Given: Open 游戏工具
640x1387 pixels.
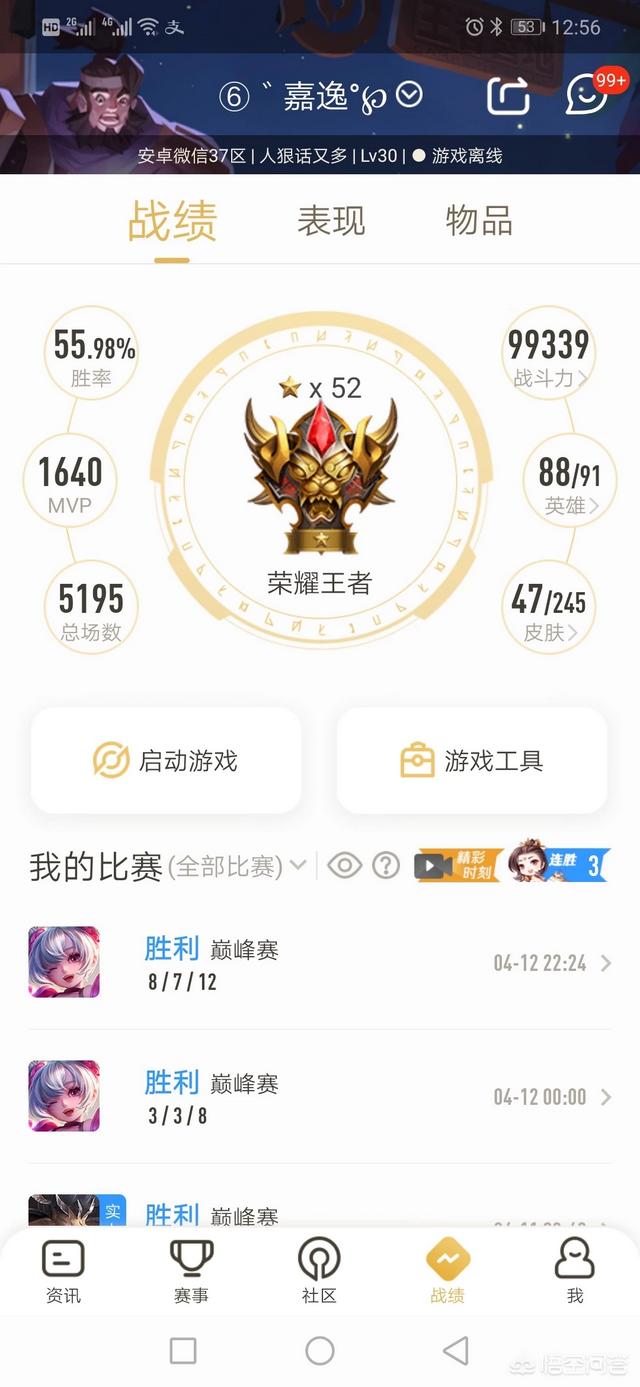Looking at the screenshot, I should [472, 761].
